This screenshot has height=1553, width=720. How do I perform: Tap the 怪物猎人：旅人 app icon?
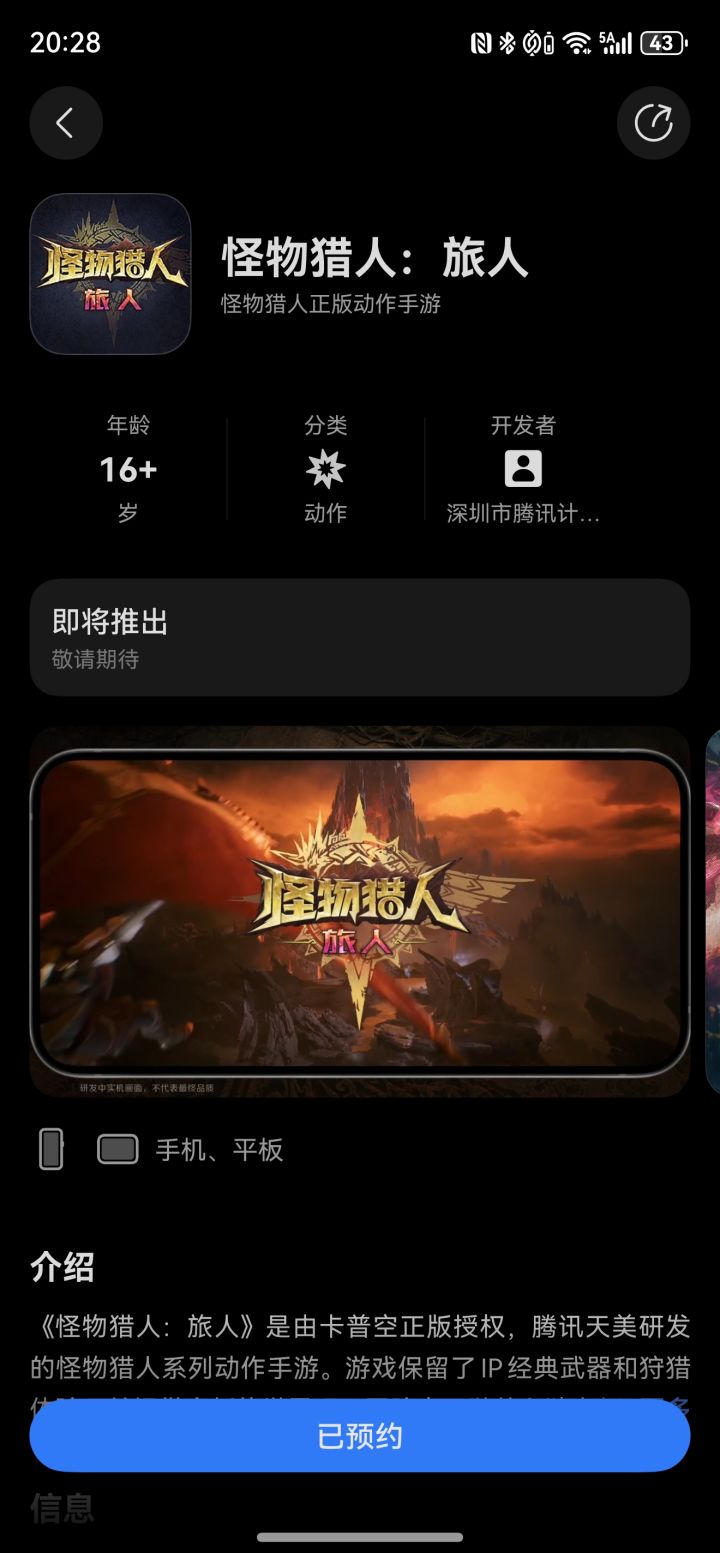[x=110, y=272]
